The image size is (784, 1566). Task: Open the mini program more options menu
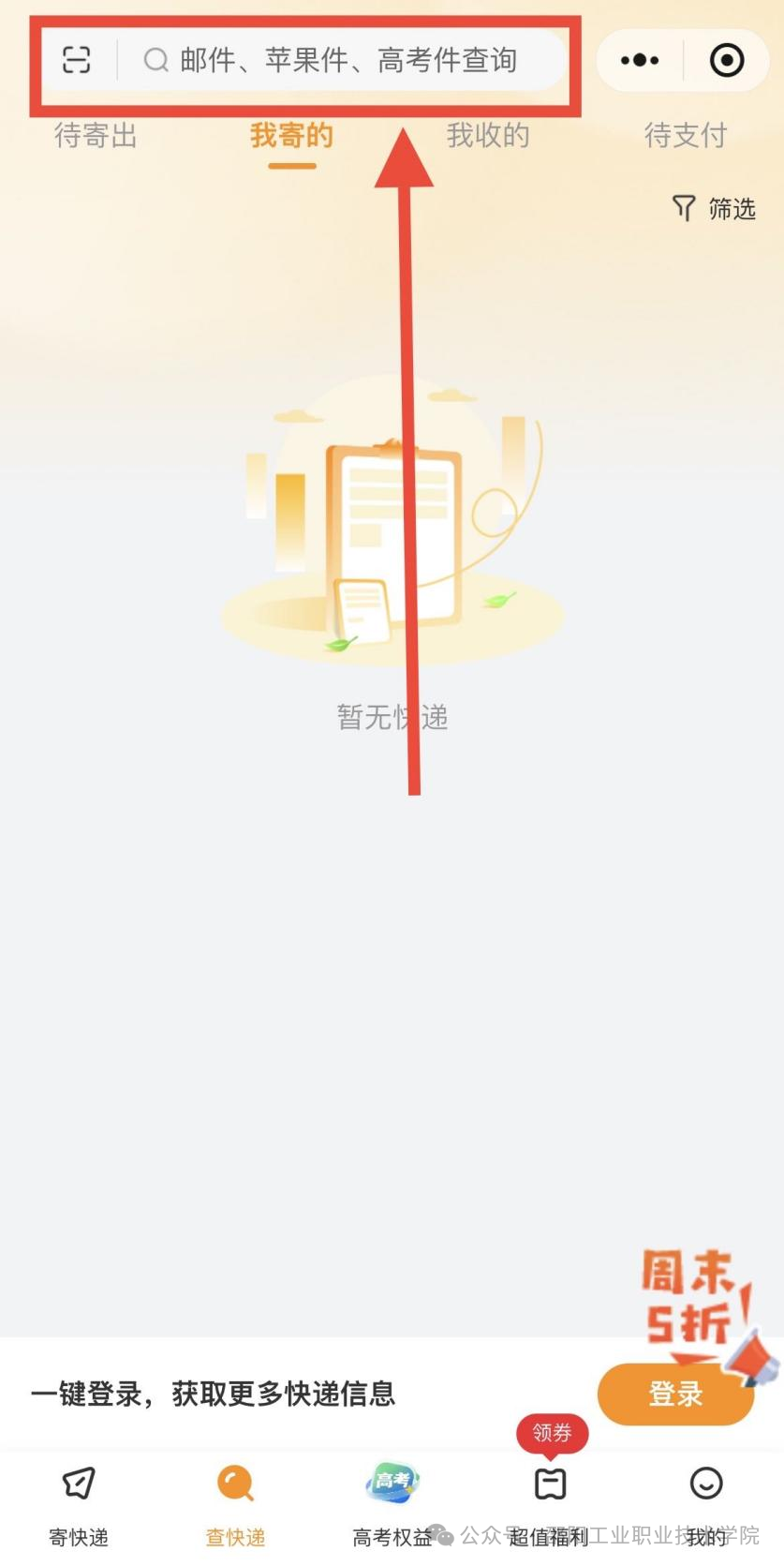tap(640, 60)
